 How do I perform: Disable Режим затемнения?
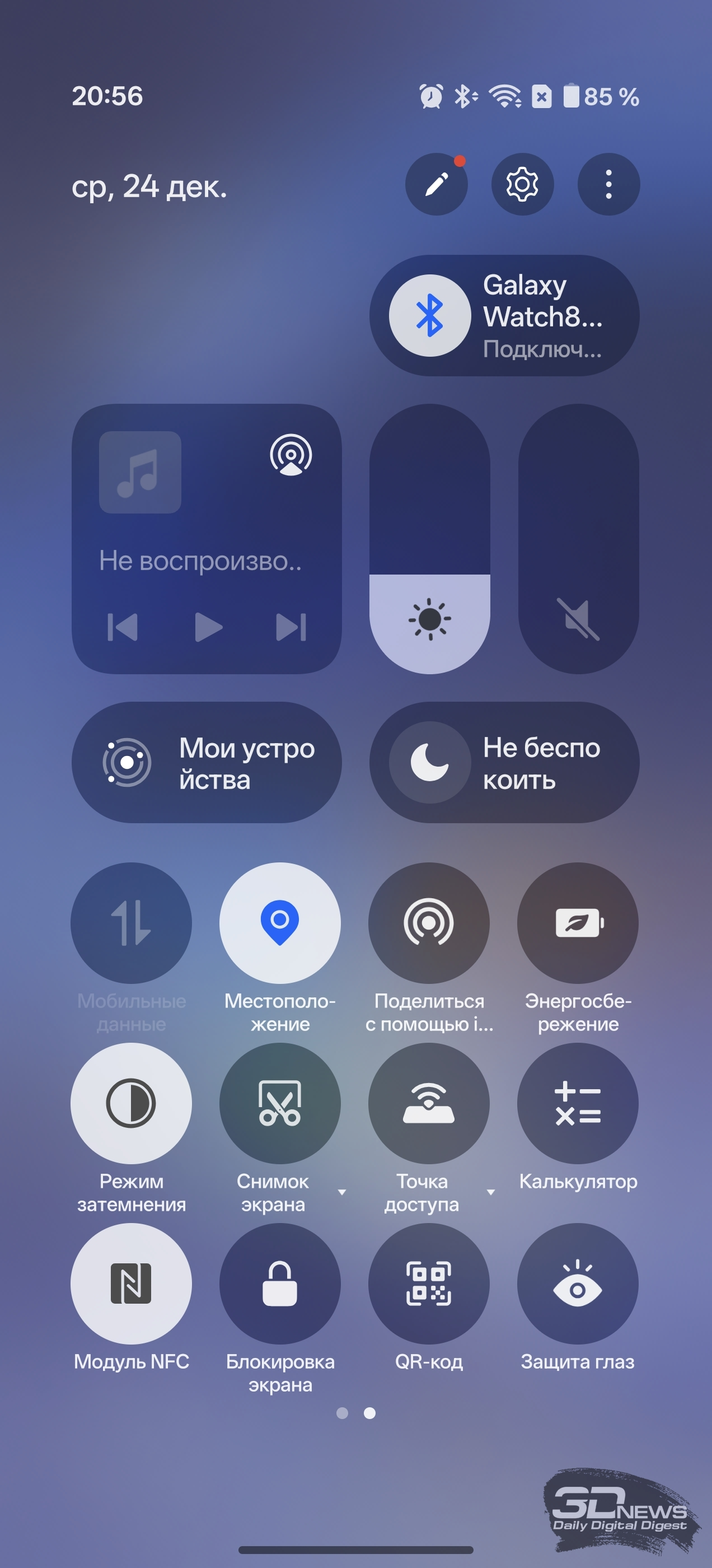click(x=132, y=1103)
